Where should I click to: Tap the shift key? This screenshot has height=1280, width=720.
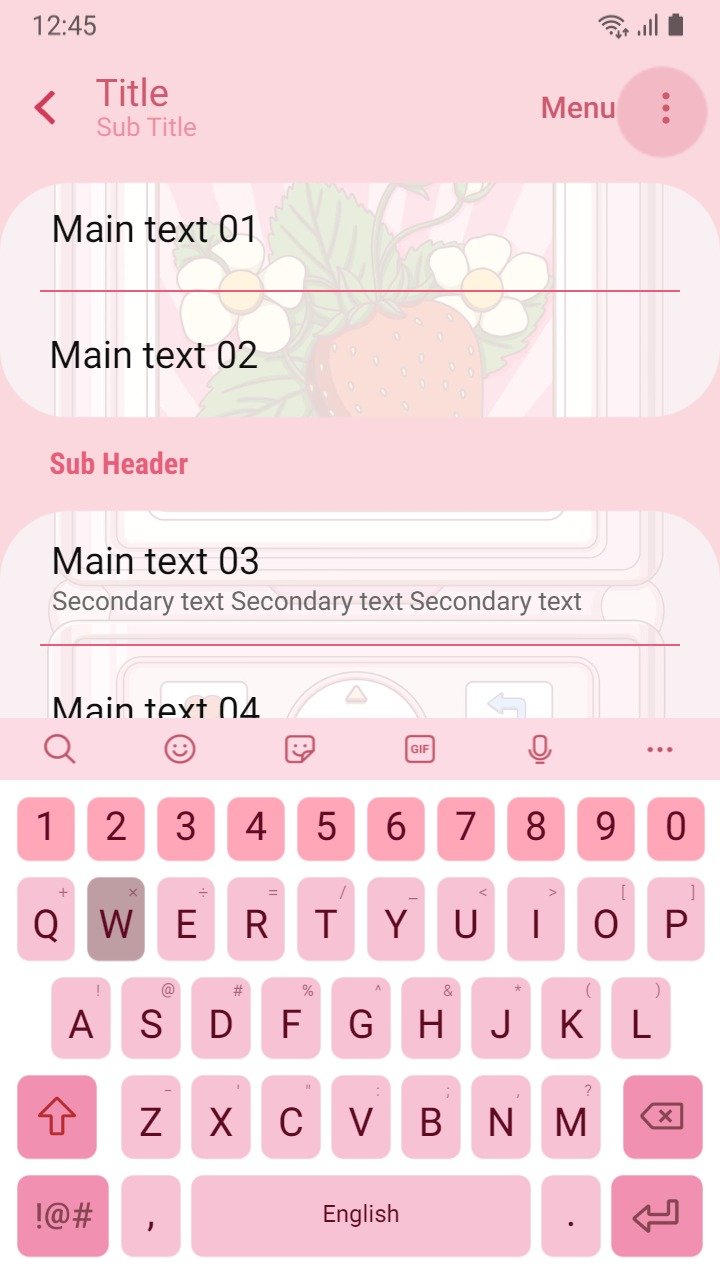[57, 1117]
